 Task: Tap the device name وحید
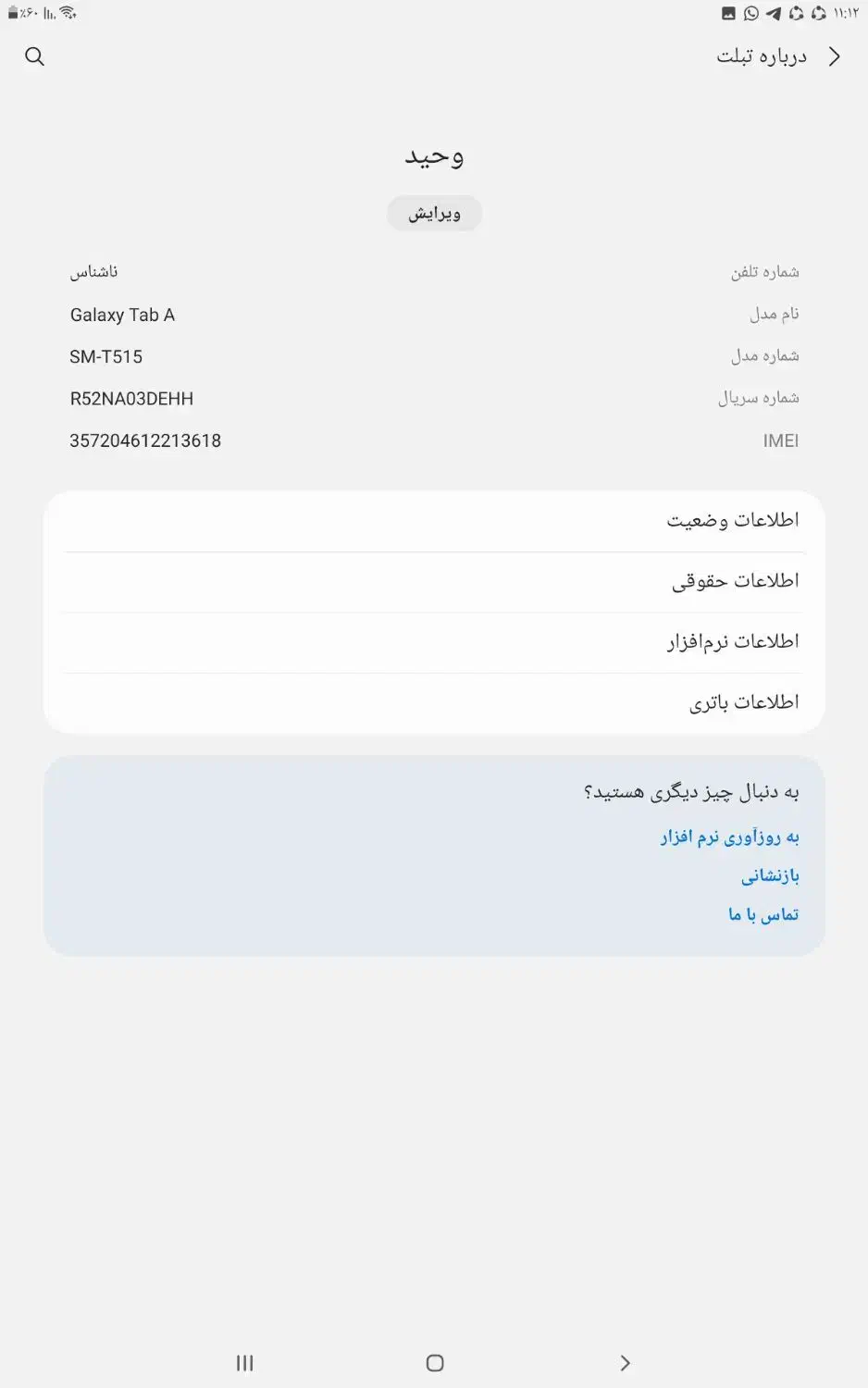[434, 155]
